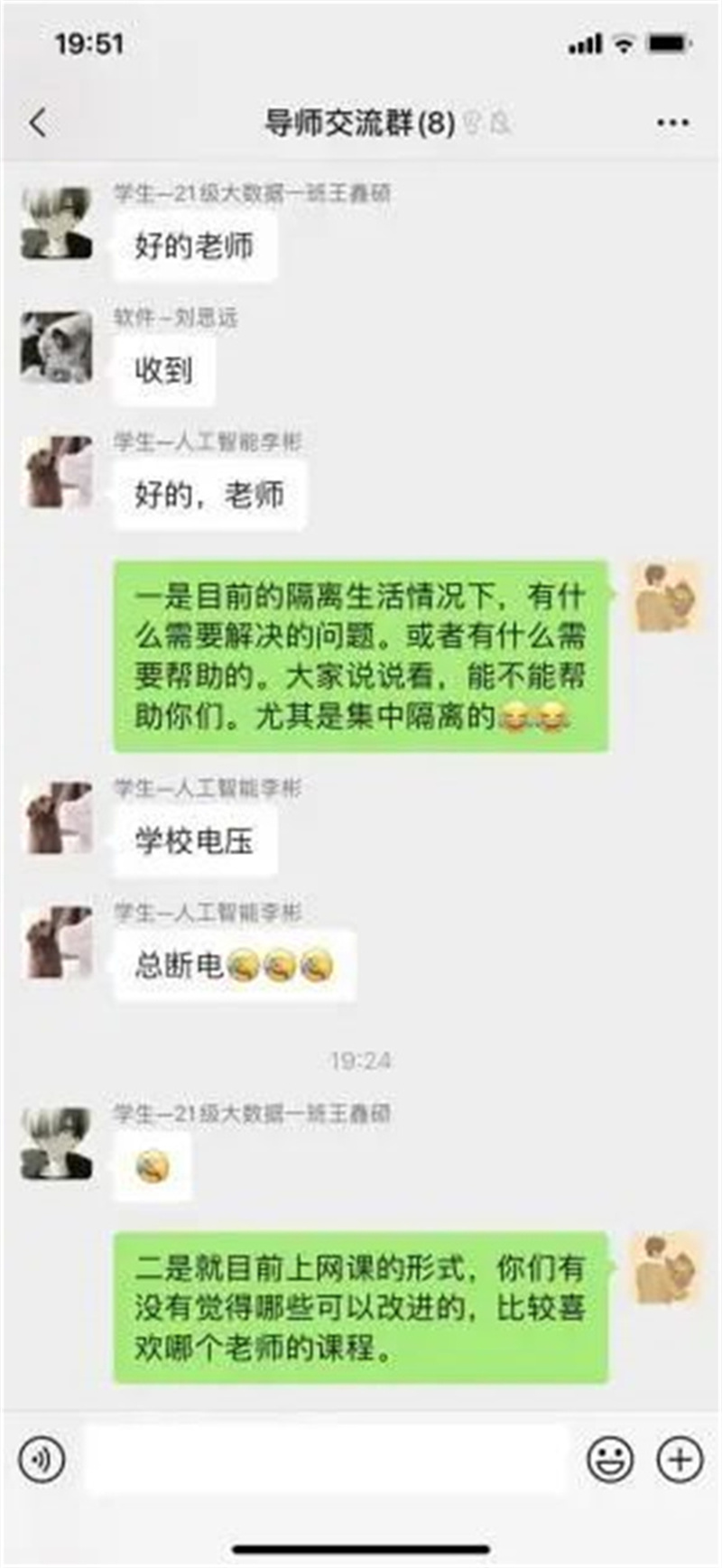Screen dimensions: 722x1568
Task: Open avatar beside 学校电压 message
Action: click(x=57, y=819)
